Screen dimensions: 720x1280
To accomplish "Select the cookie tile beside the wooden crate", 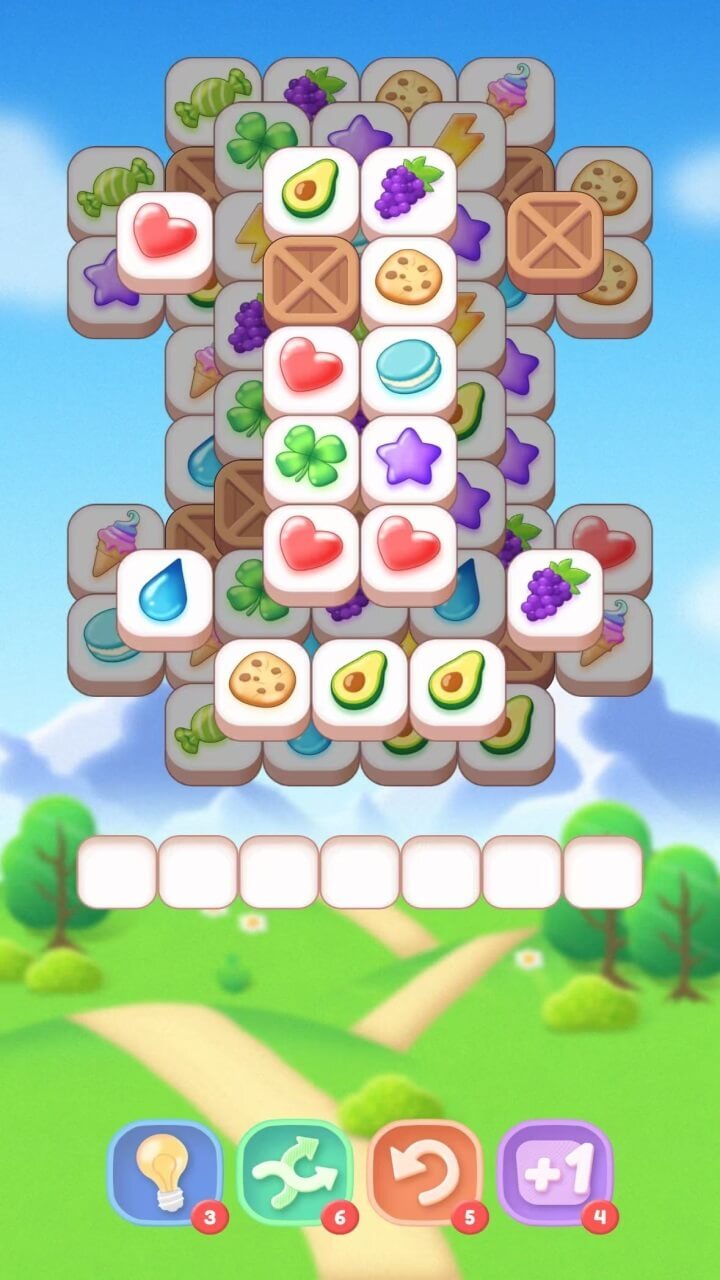I will coord(408,280).
